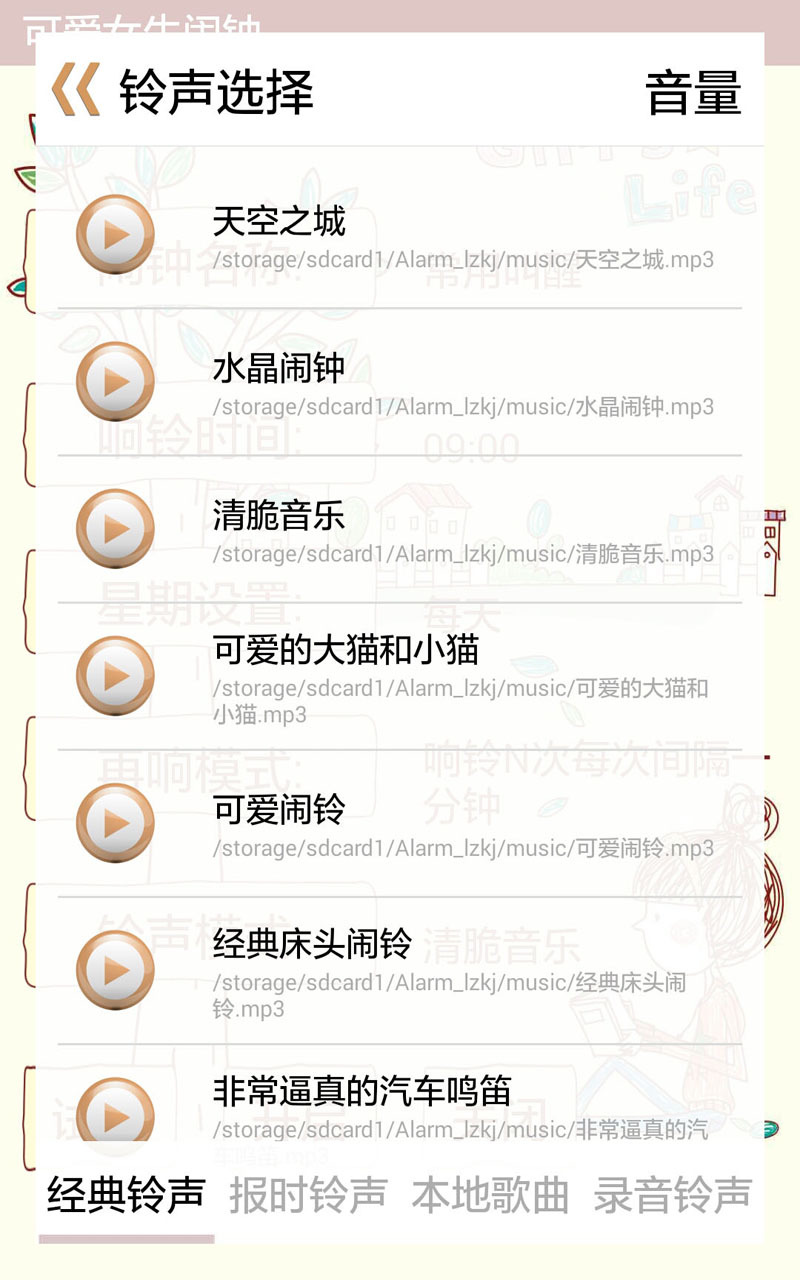Select the 水晶闹钟 ringtone row
This screenshot has height=1280, width=800.
(460, 384)
